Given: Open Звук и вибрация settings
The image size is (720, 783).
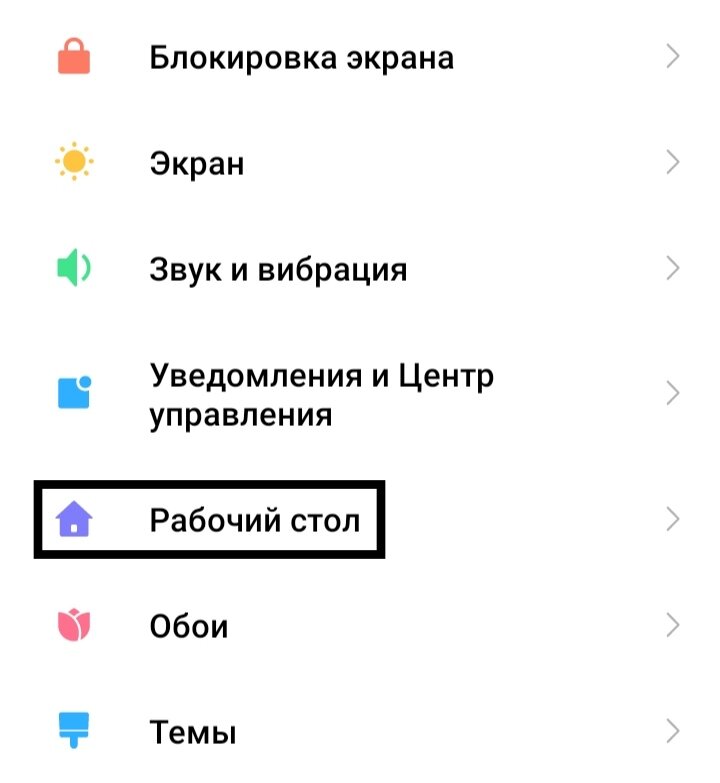Looking at the screenshot, I should pyautogui.click(x=275, y=268).
